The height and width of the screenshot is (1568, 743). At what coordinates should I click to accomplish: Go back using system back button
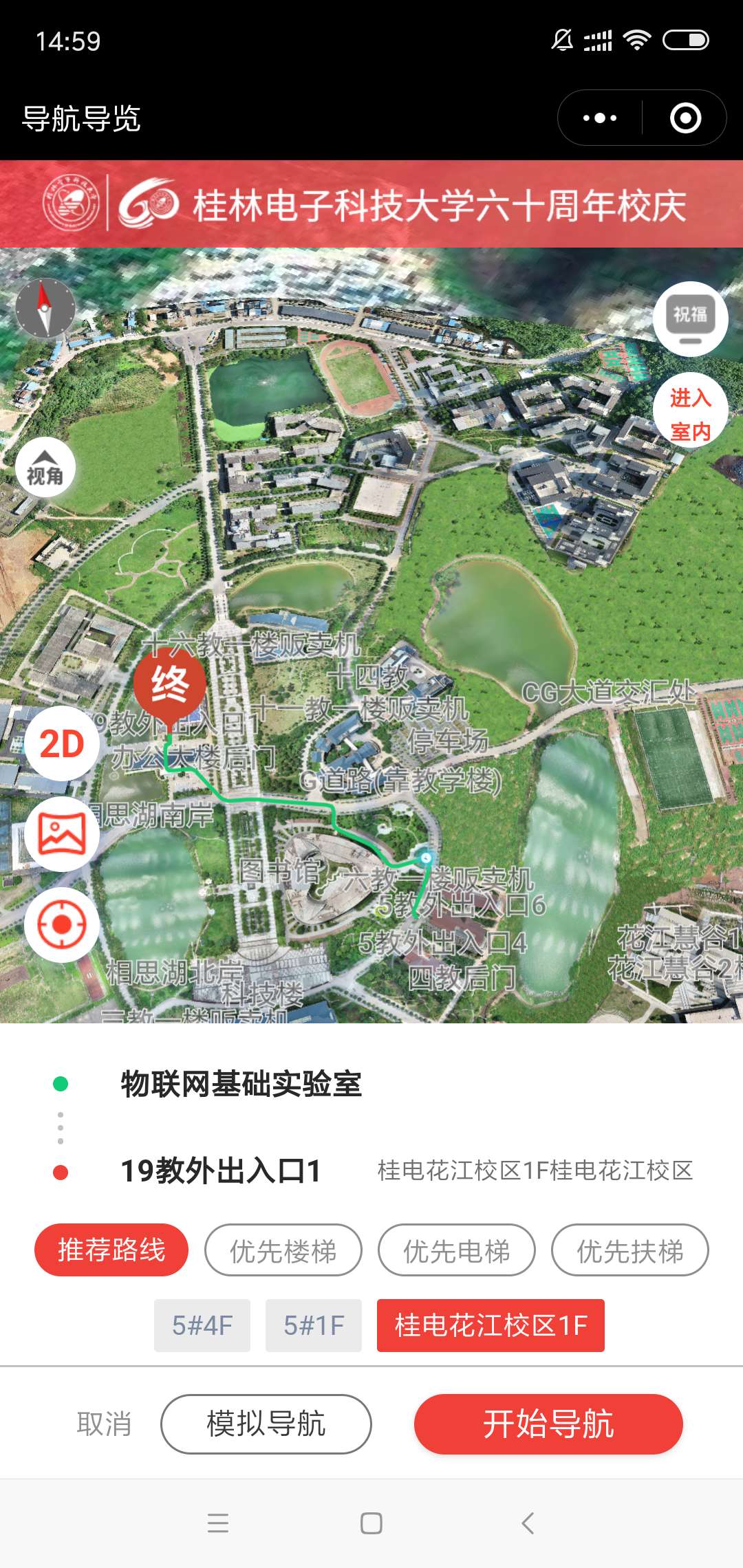(528, 1523)
